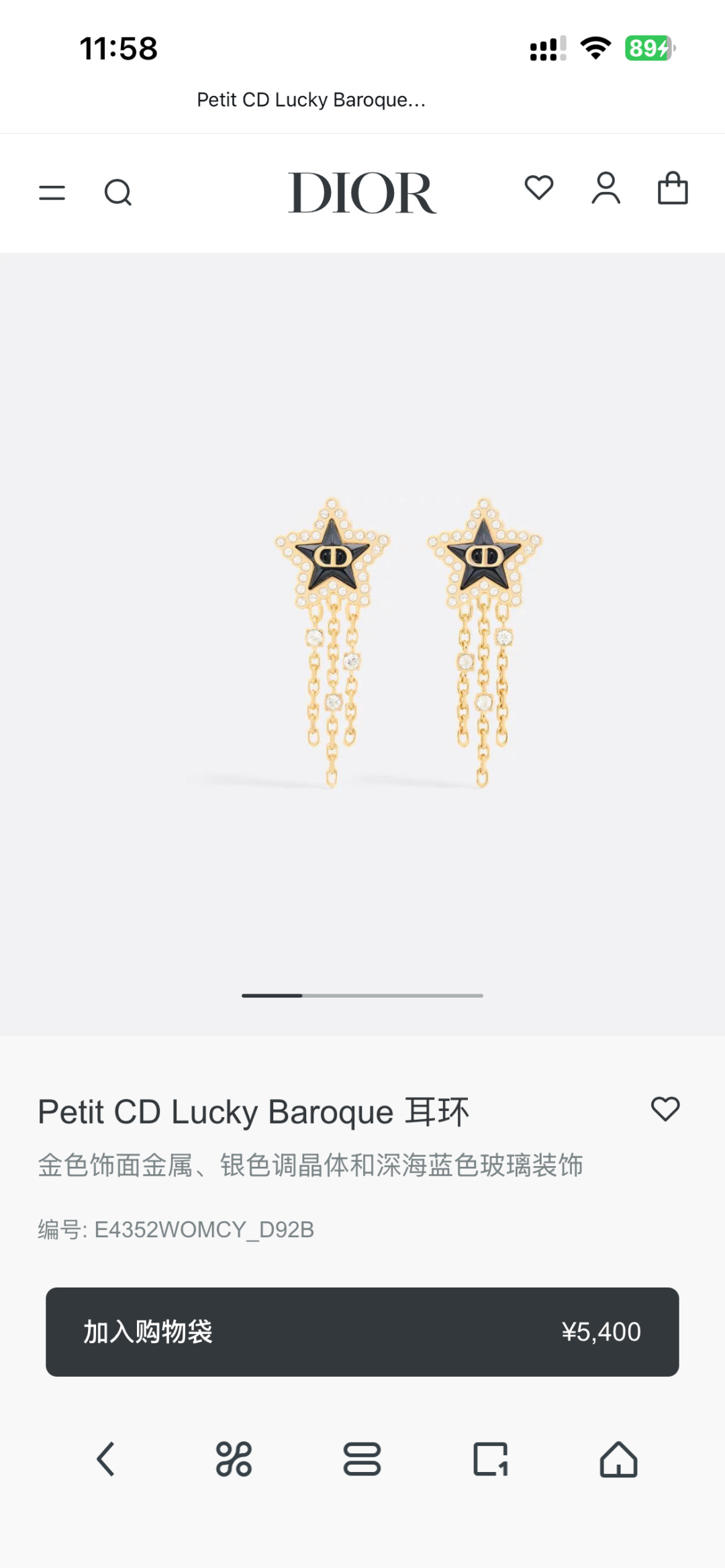Open the wishlist heart in header
This screenshot has width=725, height=1568.
pyautogui.click(x=538, y=188)
